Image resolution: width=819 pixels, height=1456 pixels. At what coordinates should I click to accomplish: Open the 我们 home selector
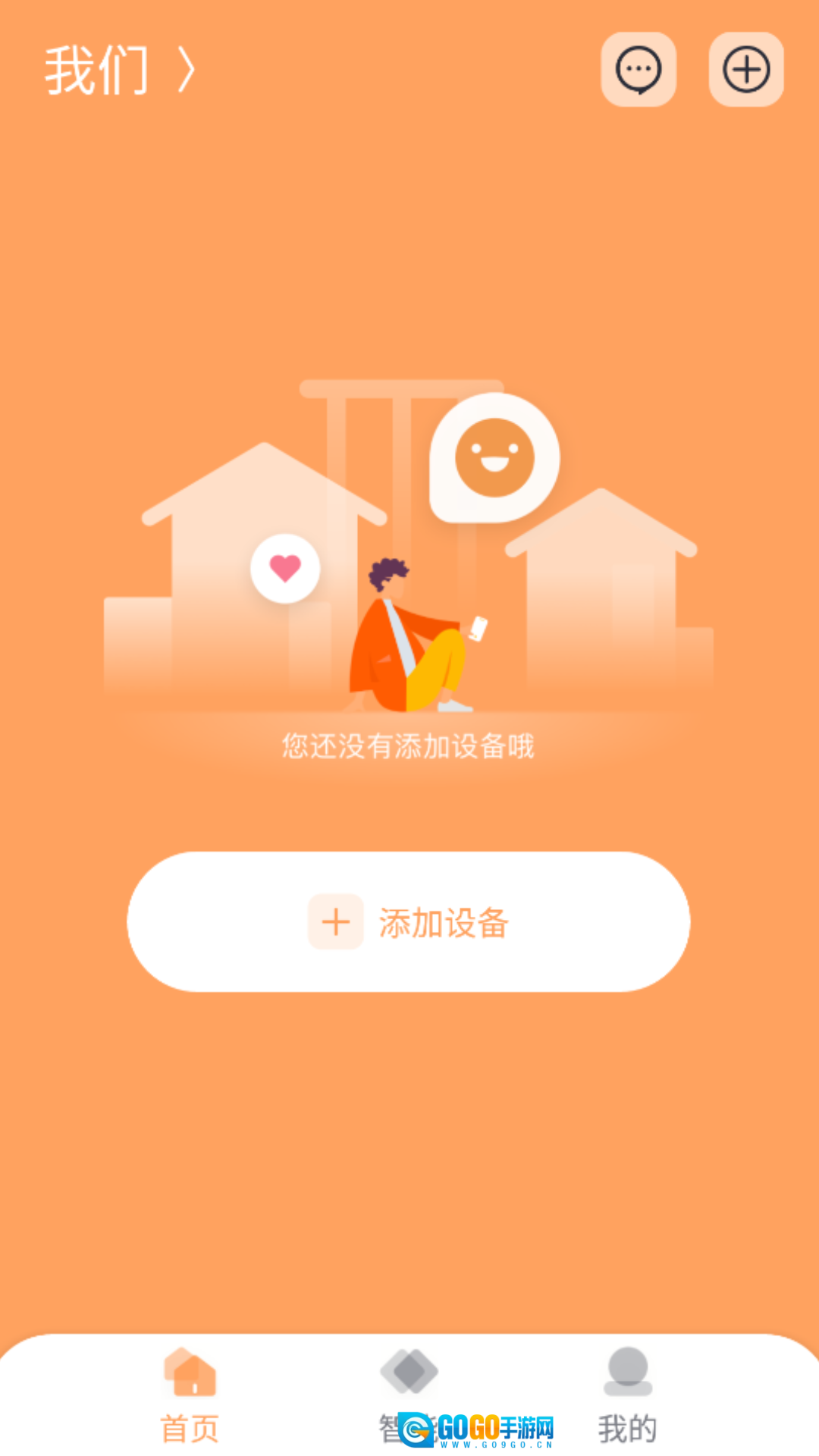120,70
